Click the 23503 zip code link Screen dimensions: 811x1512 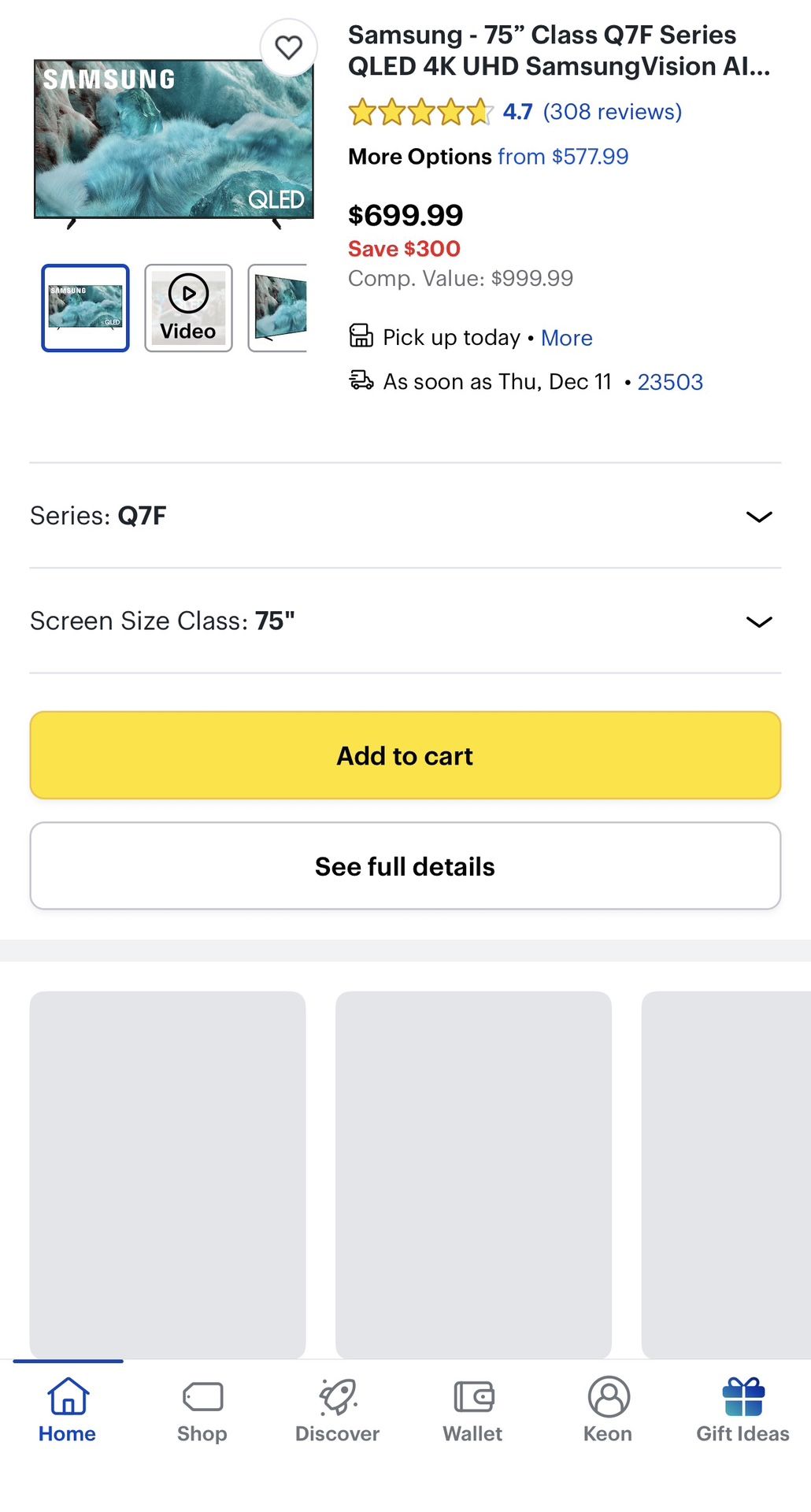pos(670,382)
